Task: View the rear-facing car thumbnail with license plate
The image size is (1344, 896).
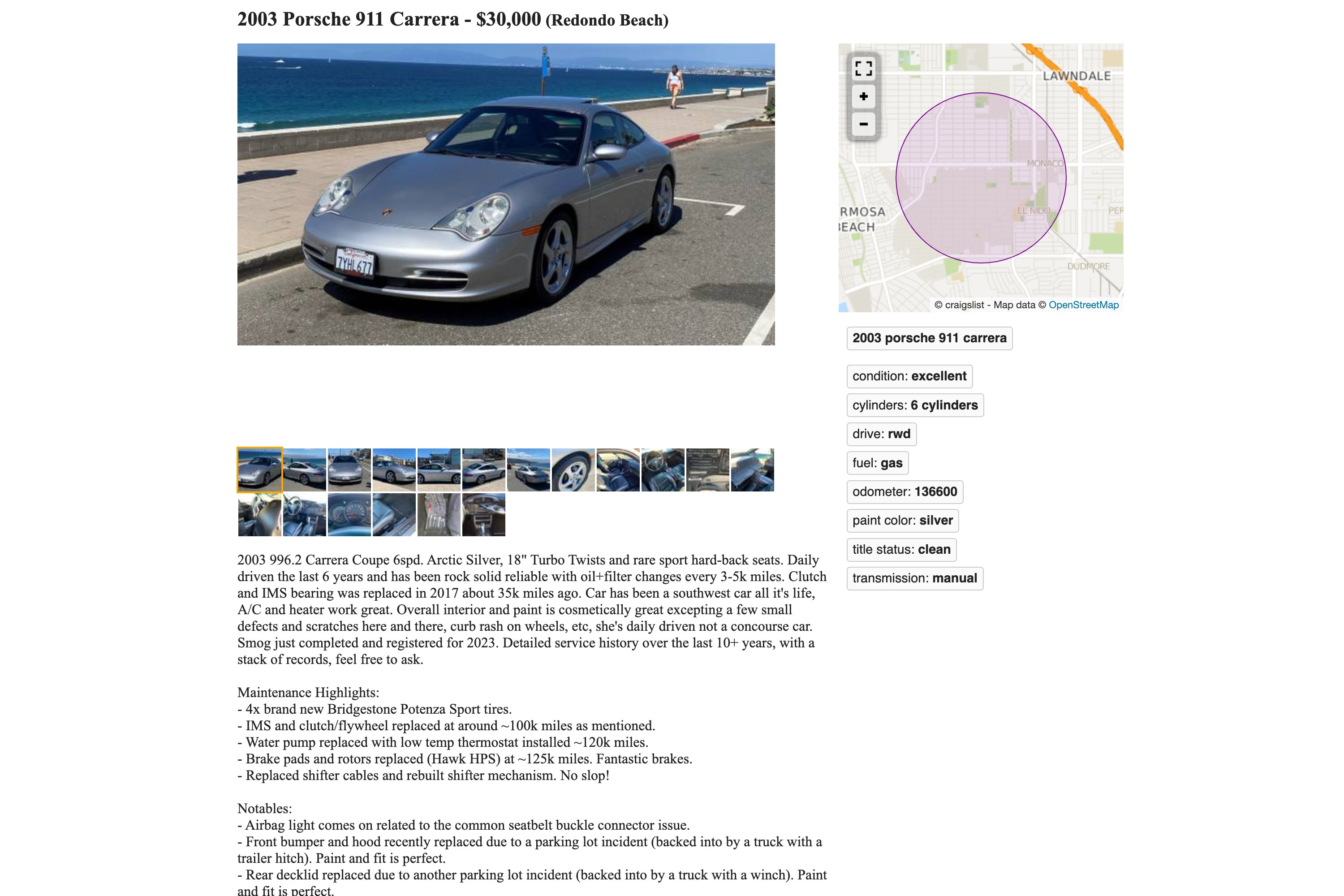Action: click(349, 470)
